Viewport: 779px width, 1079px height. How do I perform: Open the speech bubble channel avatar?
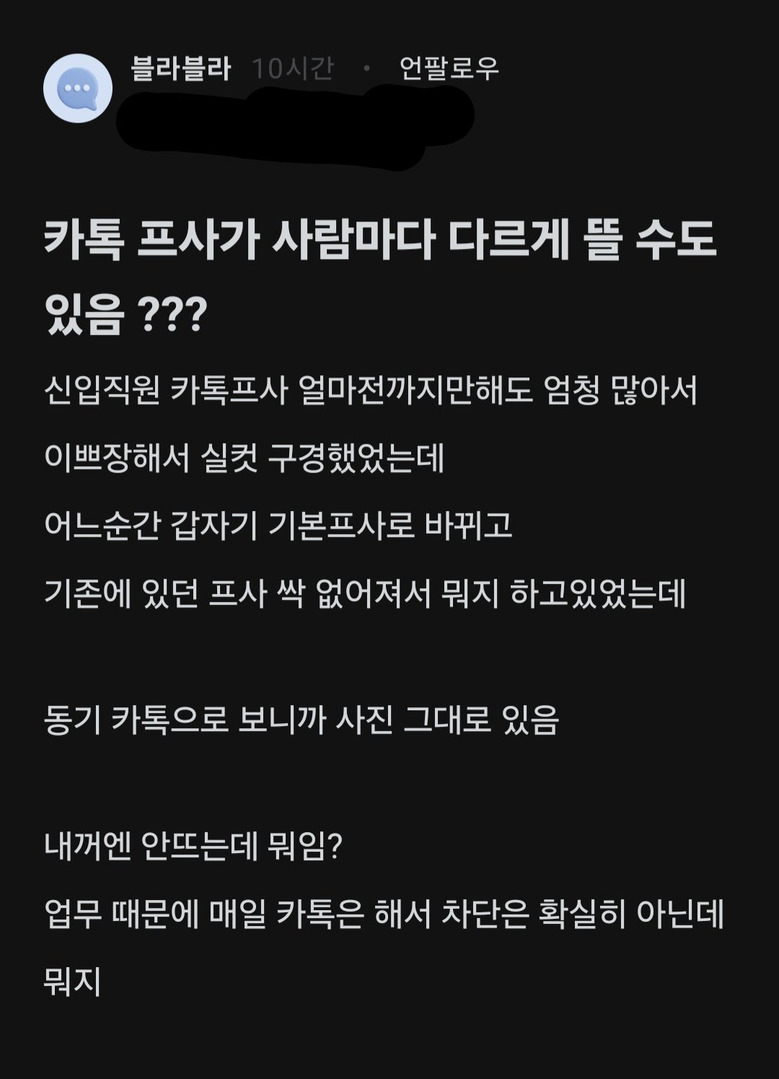[x=78, y=89]
